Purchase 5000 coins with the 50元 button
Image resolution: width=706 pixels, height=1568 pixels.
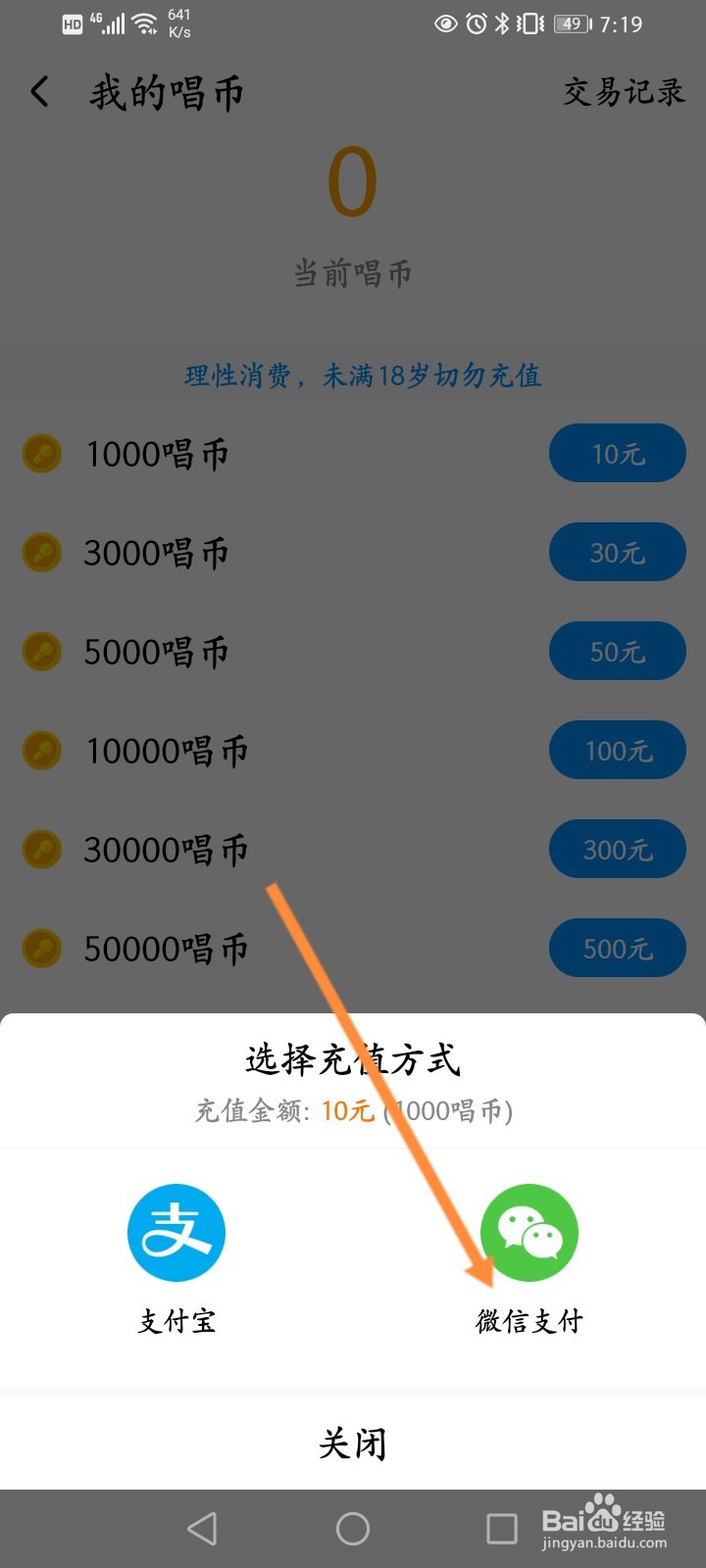tap(617, 651)
